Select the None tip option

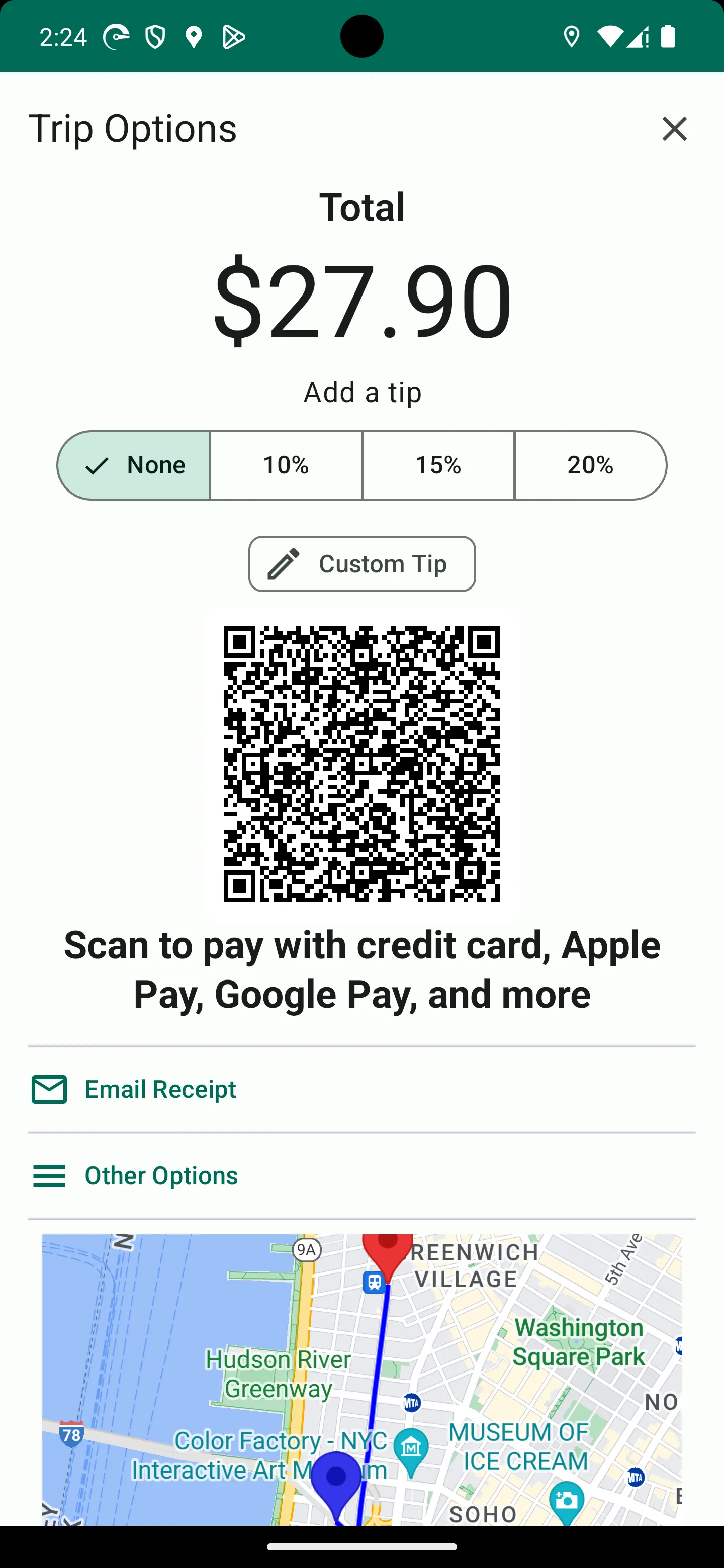pyautogui.click(x=133, y=465)
